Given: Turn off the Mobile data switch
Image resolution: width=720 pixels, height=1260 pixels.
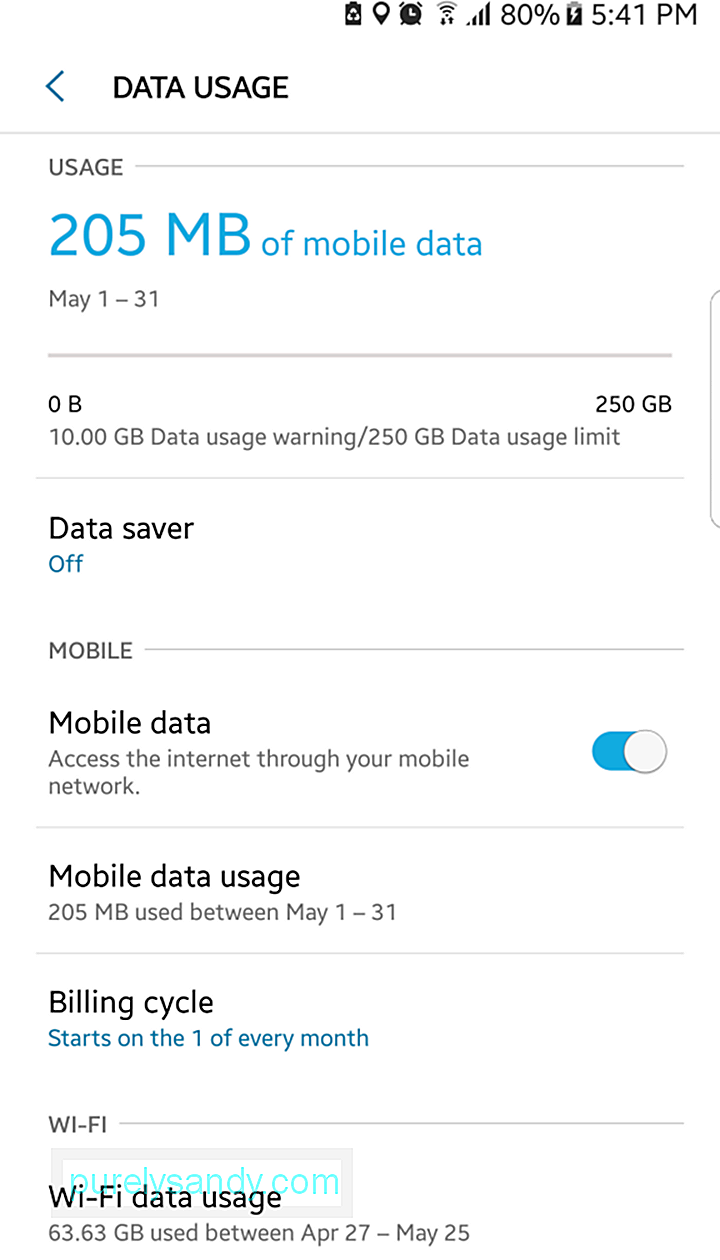Looking at the screenshot, I should (x=629, y=752).
